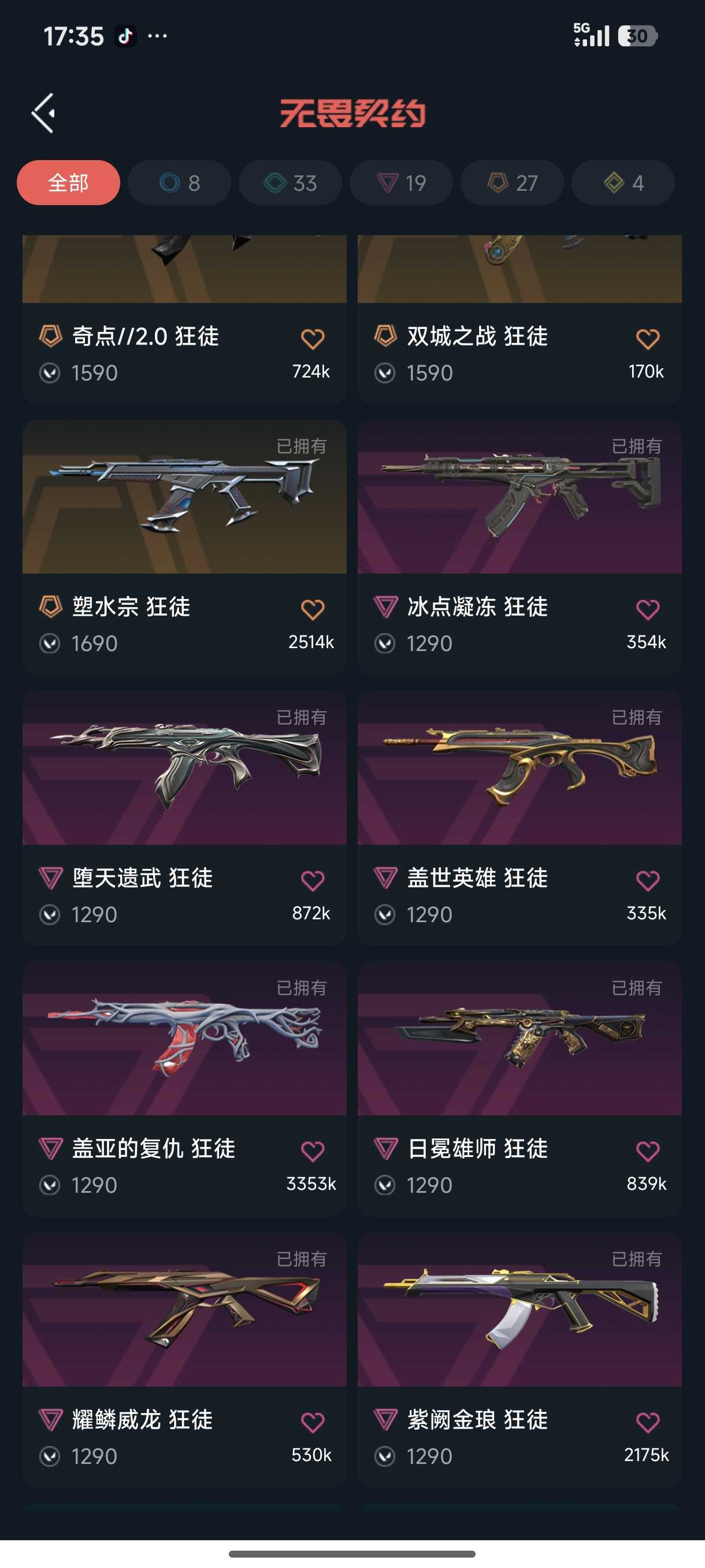The width and height of the screenshot is (705, 1568).
Task: Tap the heart on 盖亚的复仇 狂徒
Action: point(313,1151)
